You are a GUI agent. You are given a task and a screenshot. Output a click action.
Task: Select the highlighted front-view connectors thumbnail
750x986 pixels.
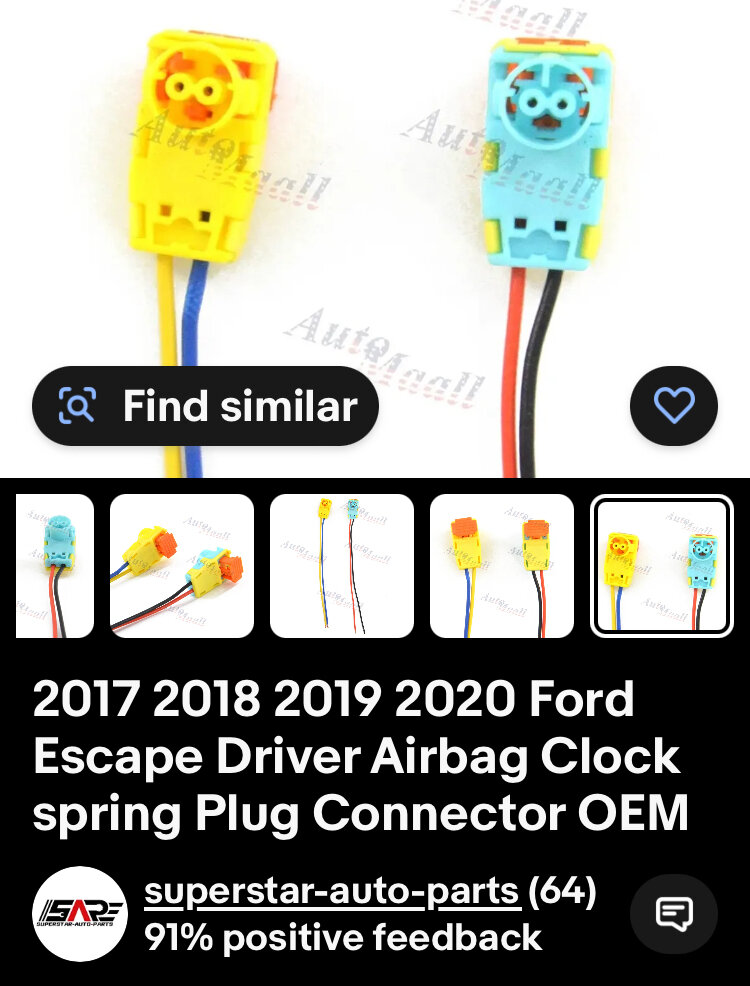662,565
